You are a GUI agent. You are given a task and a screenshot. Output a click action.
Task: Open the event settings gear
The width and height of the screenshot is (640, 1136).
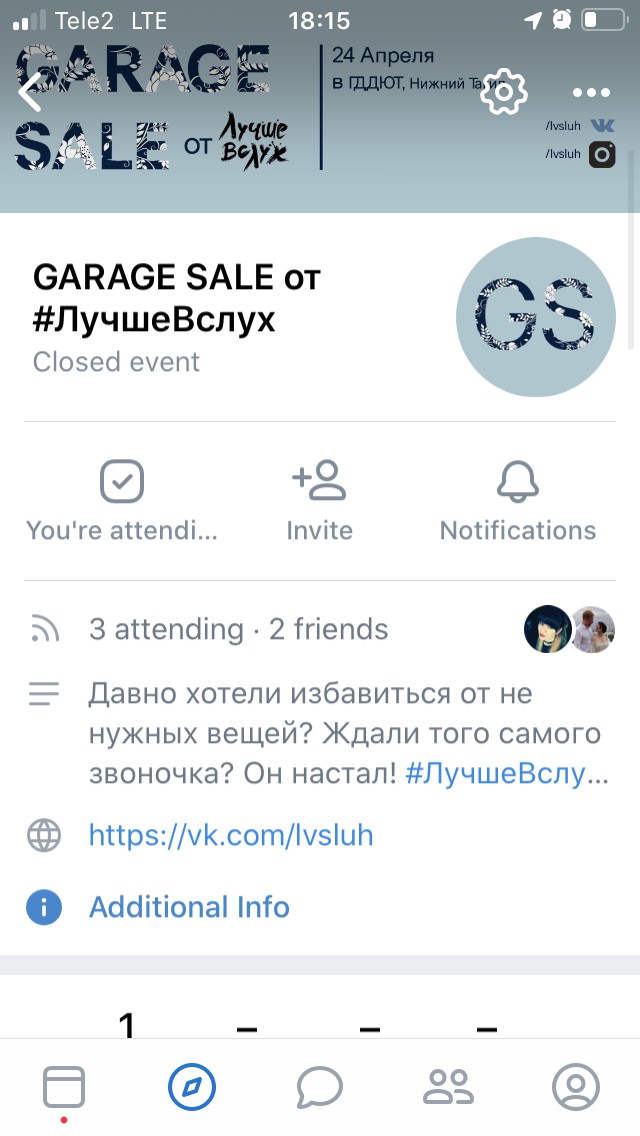504,93
